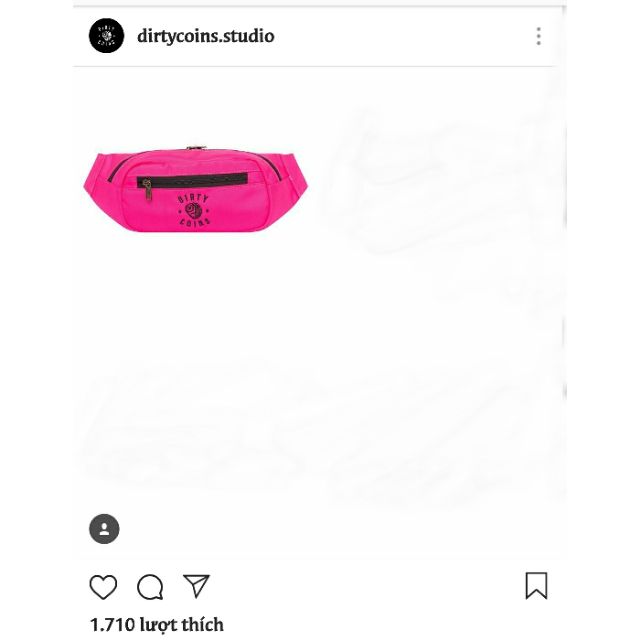The image size is (640, 640).
Task: Open the dirtycoins.studio username link
Action: [205, 37]
